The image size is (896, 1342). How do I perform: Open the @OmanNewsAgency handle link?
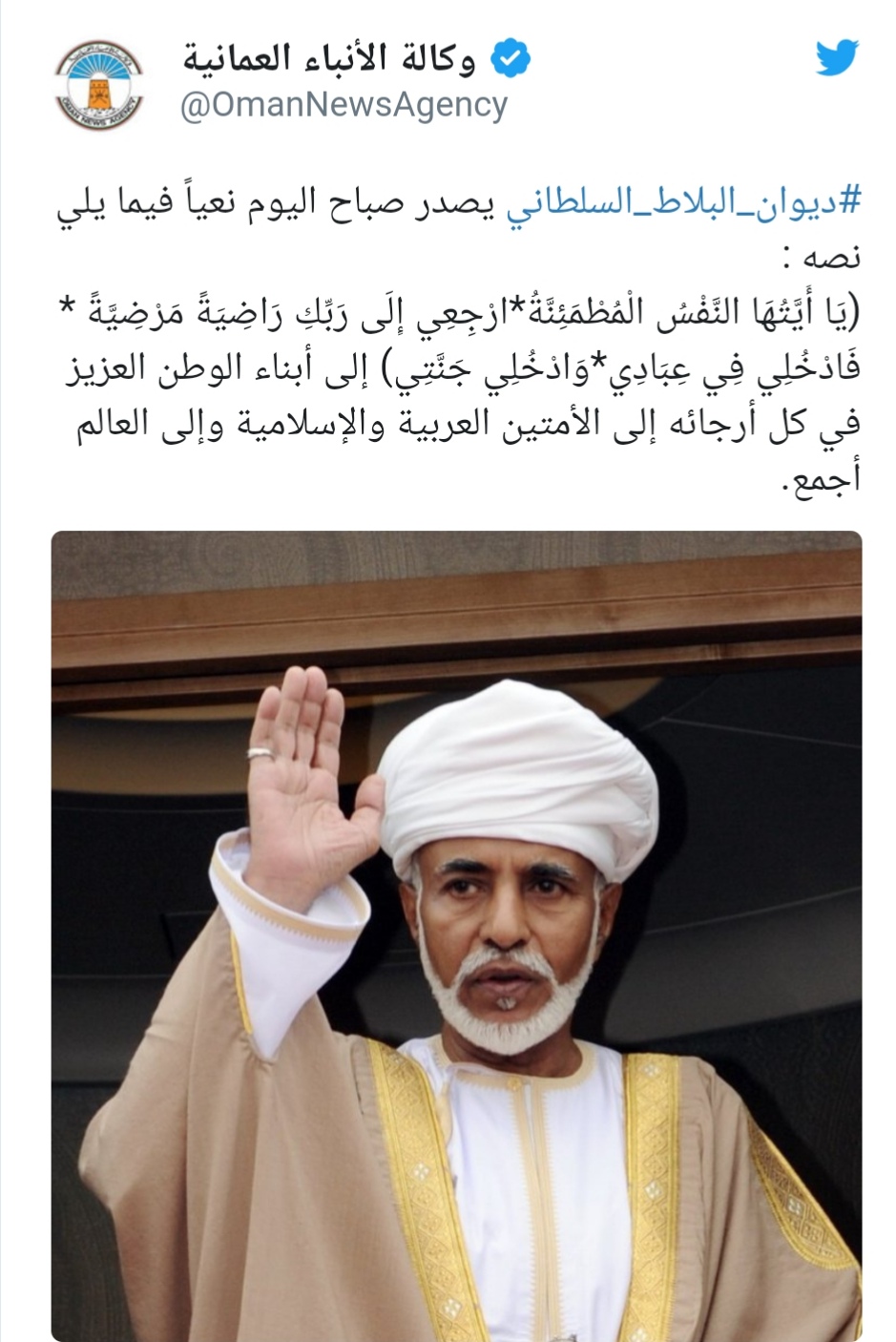coord(344,105)
